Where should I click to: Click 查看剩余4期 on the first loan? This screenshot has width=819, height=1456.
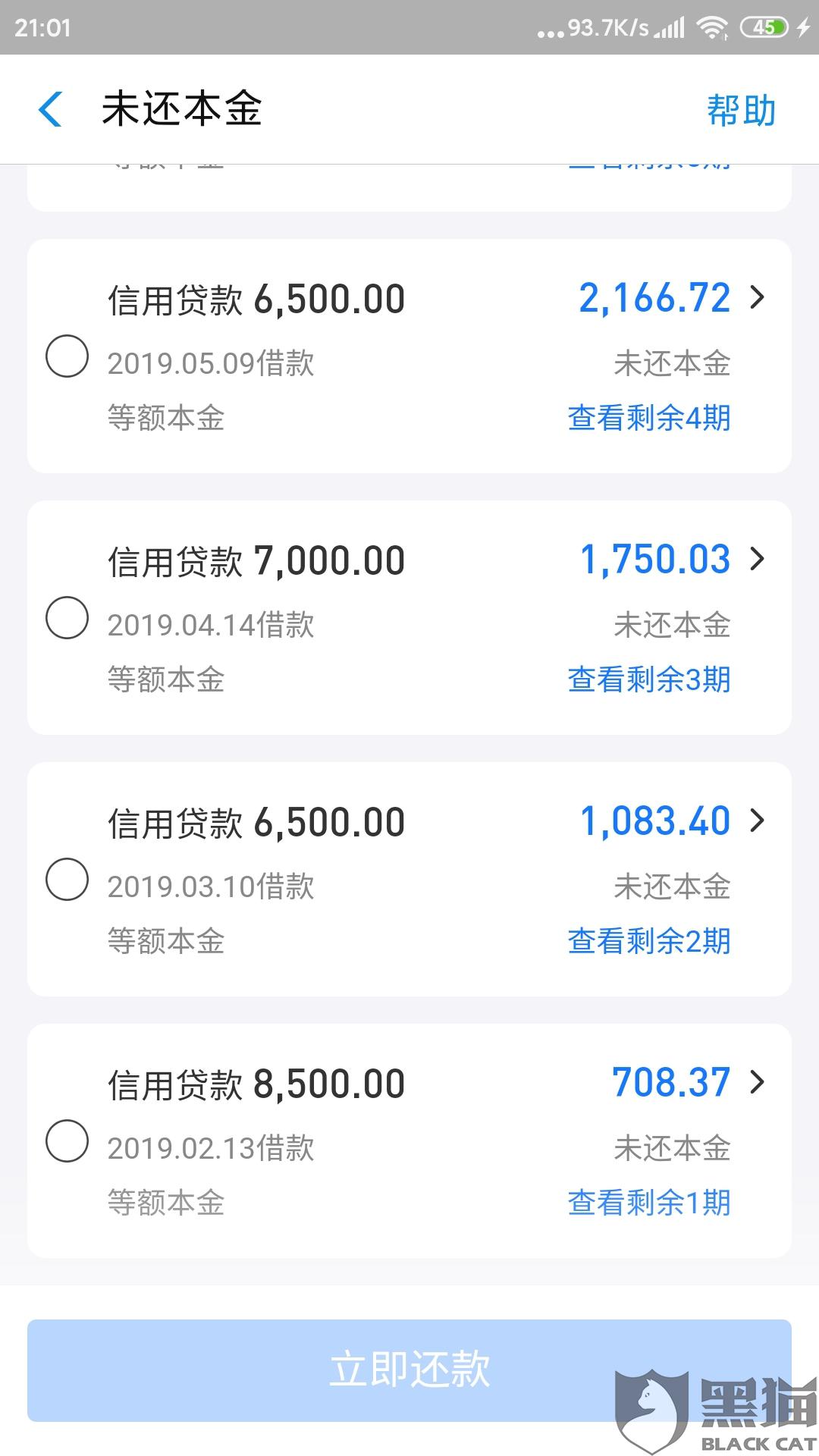pos(648,418)
